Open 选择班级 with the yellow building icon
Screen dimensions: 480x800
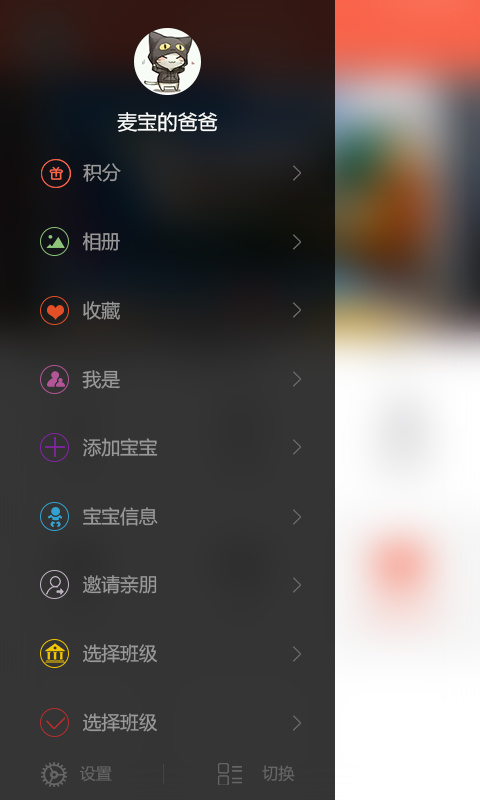[x=167, y=654]
